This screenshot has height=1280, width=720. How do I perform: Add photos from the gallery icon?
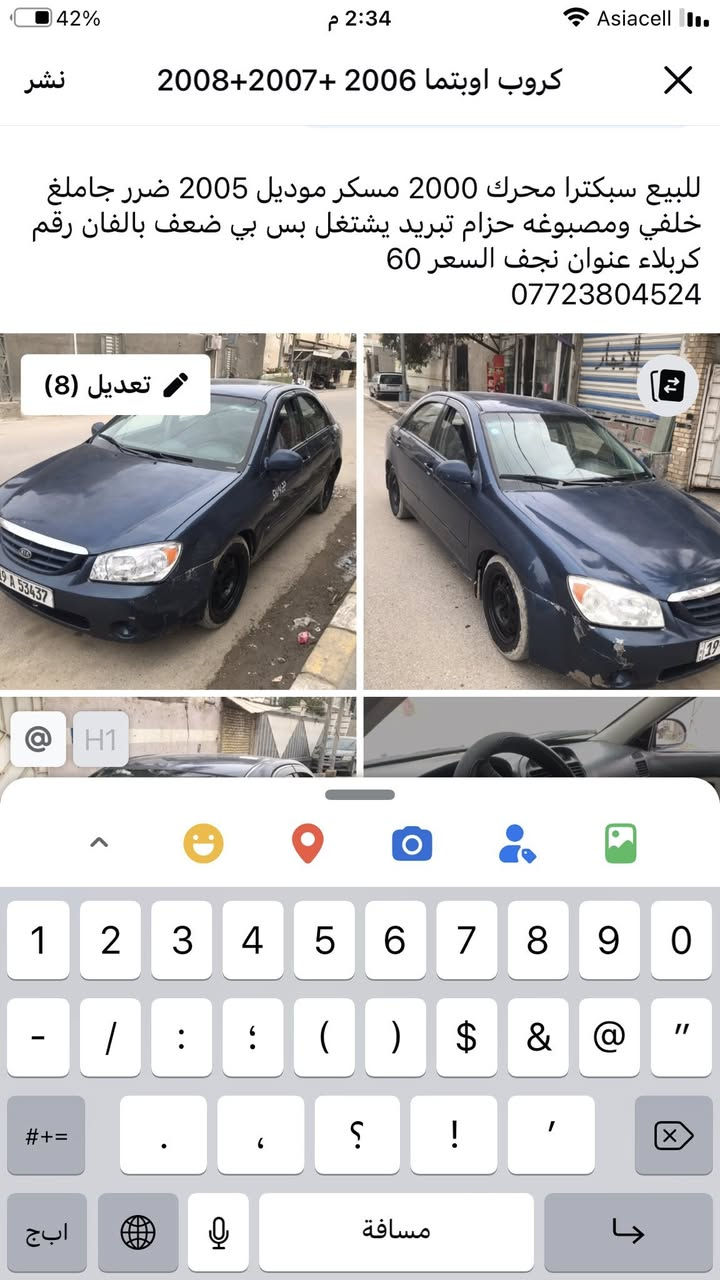point(621,844)
